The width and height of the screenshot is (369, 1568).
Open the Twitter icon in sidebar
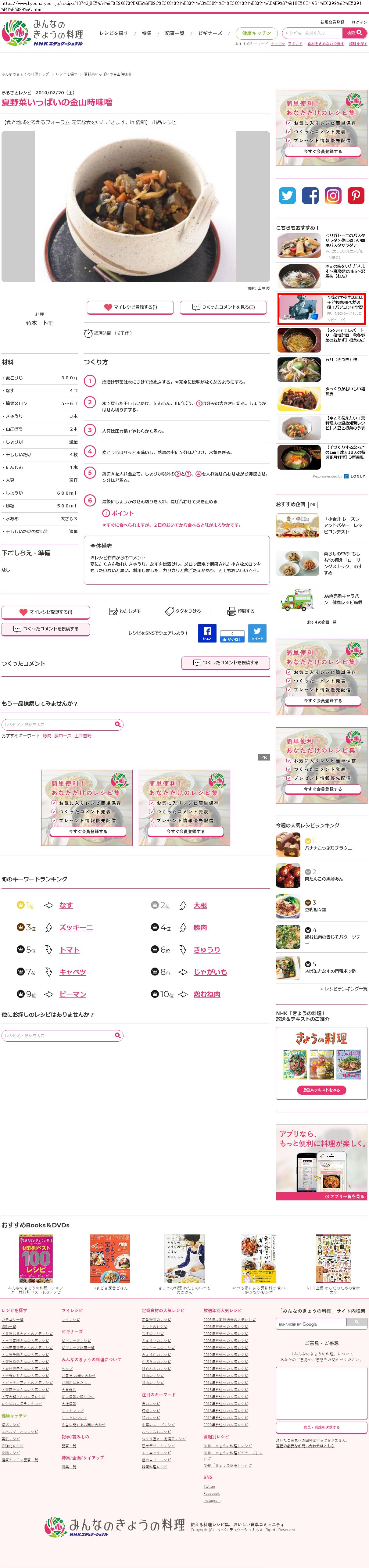(x=287, y=196)
